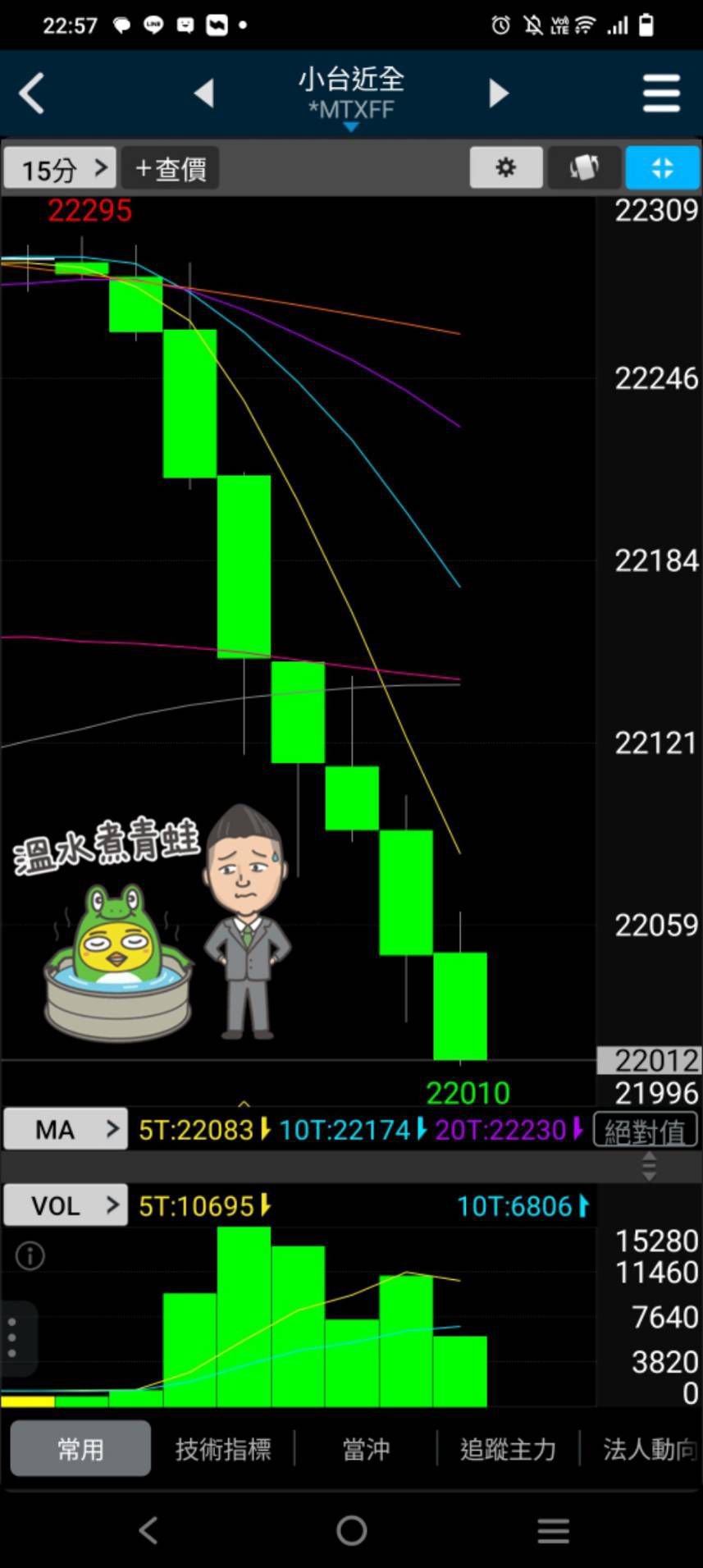Go to the system home screen

[x=351, y=1530]
